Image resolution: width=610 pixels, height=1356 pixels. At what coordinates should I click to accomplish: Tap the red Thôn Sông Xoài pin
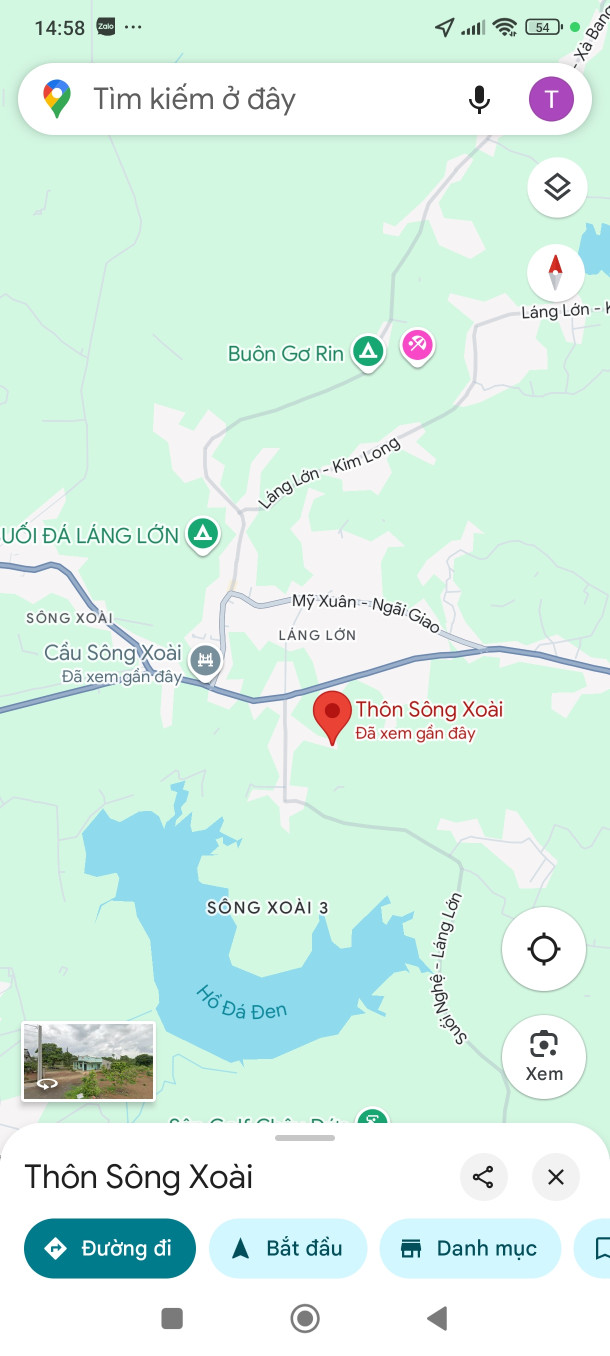pos(332,713)
